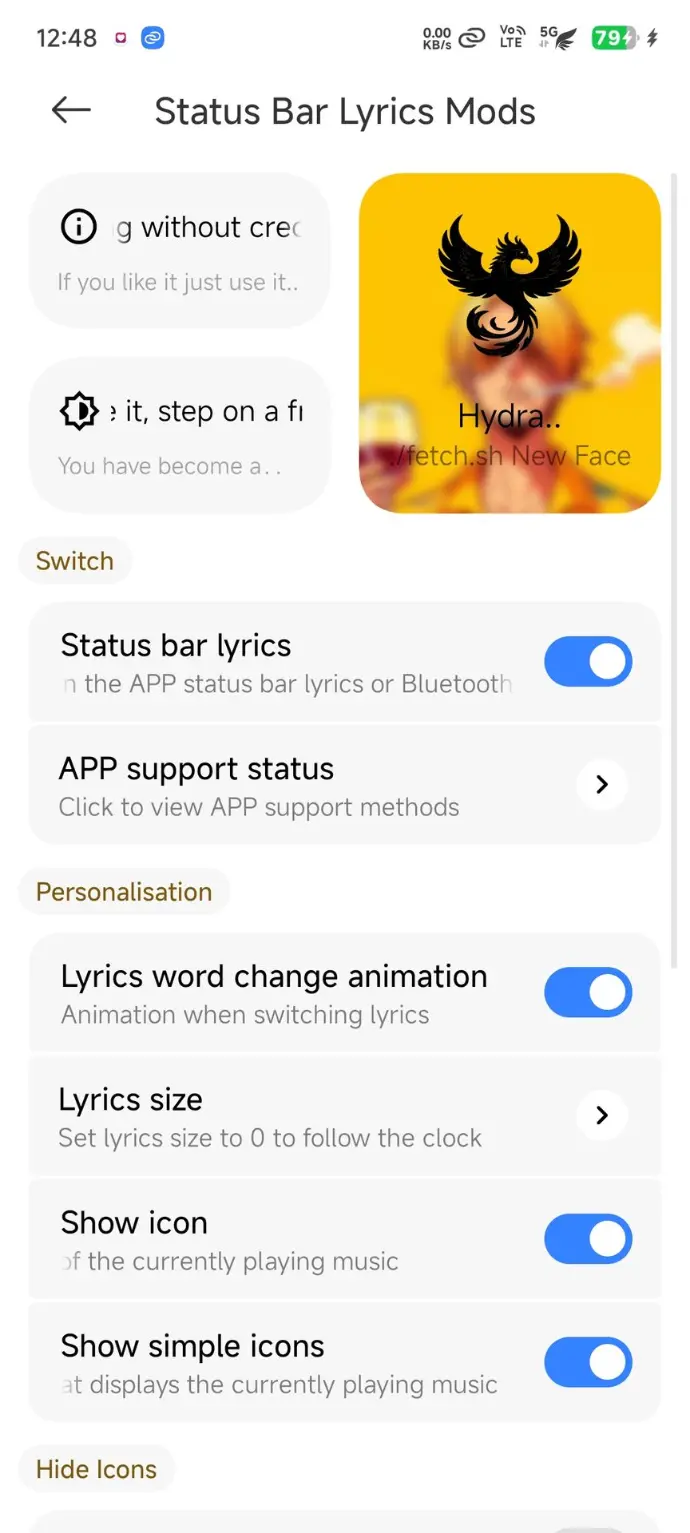
Task: Toggle the Show icon switch
Action: tap(588, 1239)
